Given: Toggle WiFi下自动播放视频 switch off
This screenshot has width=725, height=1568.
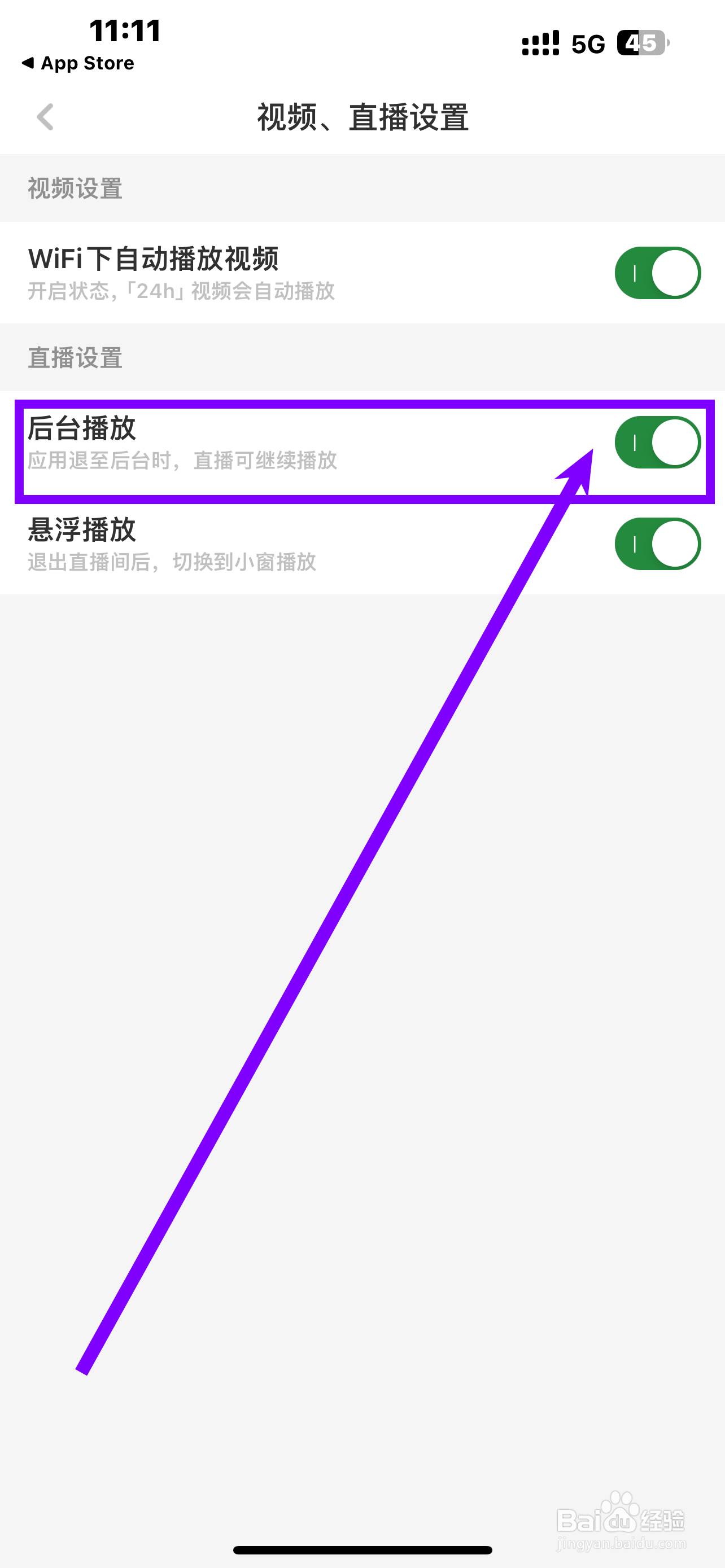Looking at the screenshot, I should tap(656, 273).
